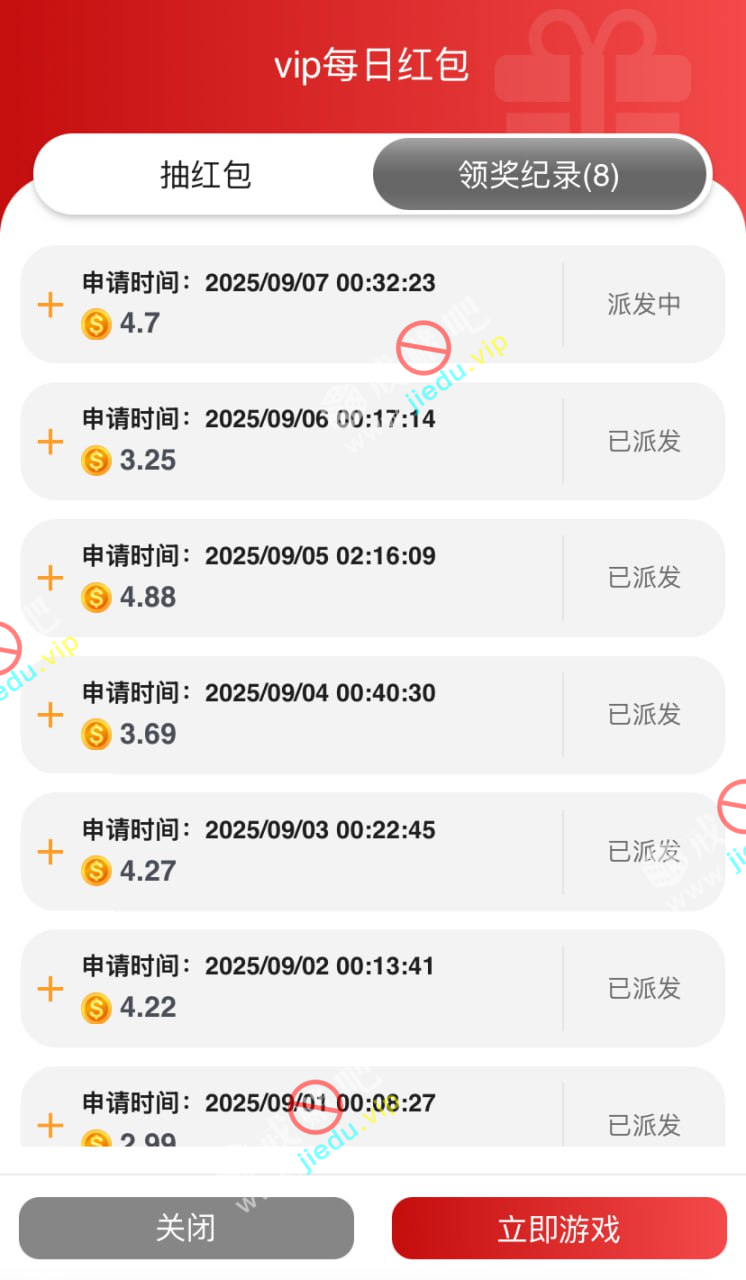Viewport: 746px width, 1280px height.
Task: Expand the record from 2025/09/03 00:22:45
Action: pyautogui.click(x=50, y=852)
